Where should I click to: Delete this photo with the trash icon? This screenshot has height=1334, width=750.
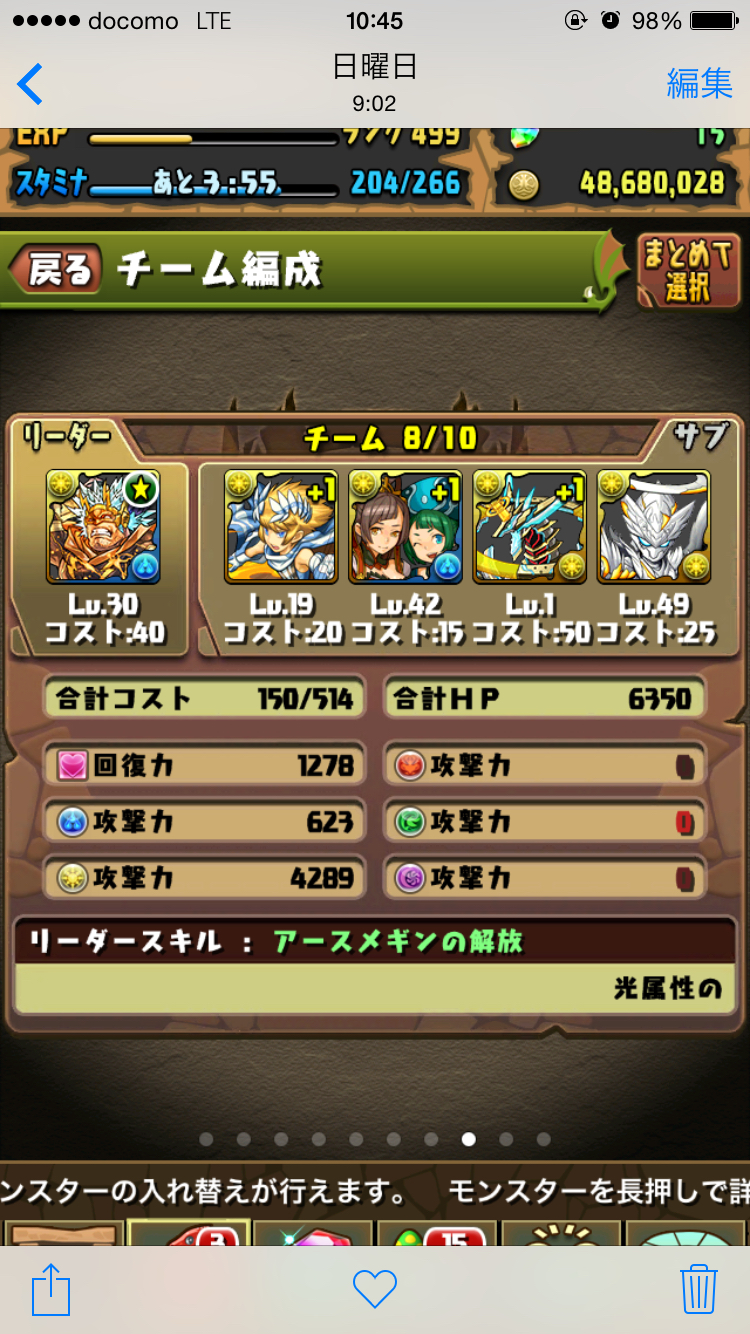699,1289
